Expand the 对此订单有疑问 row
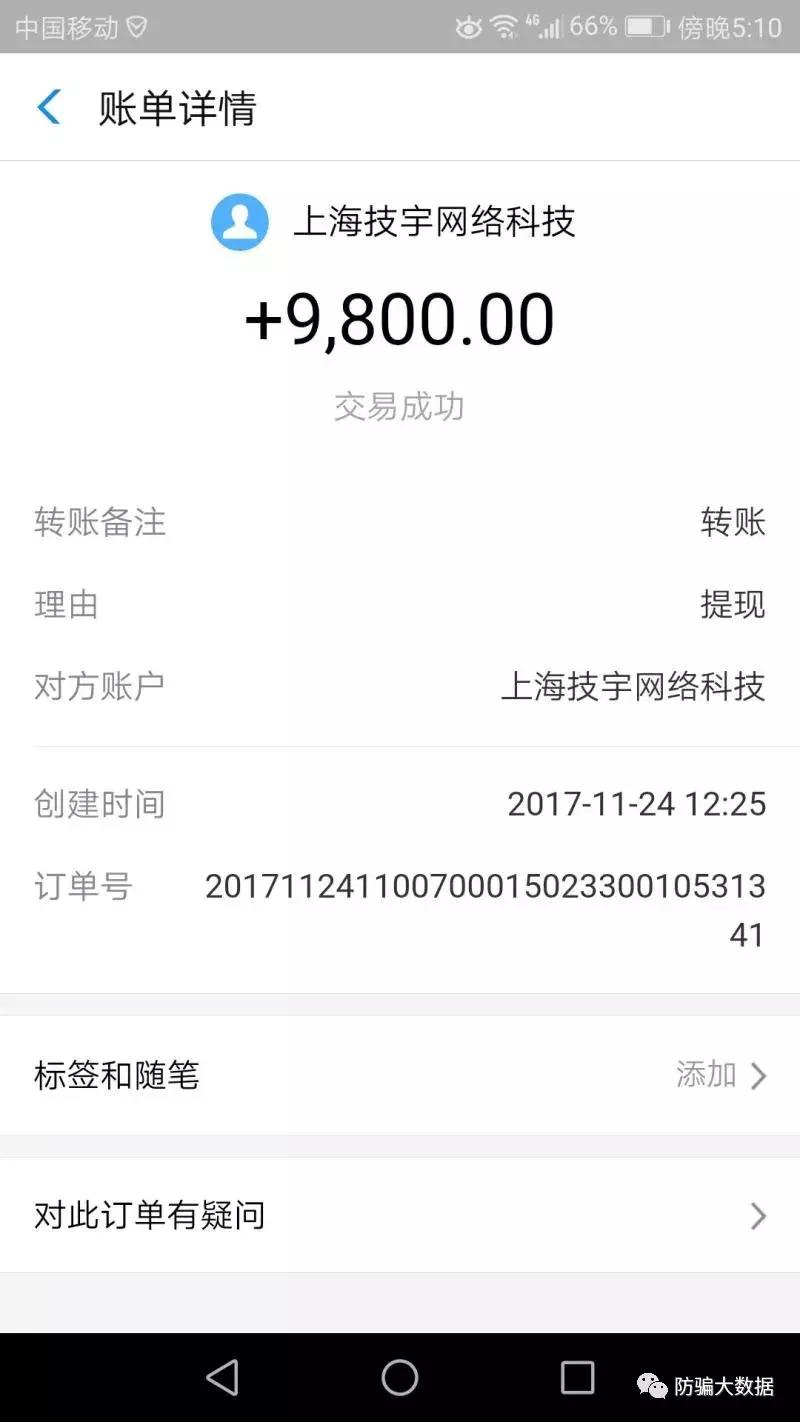Viewport: 800px width, 1422px height. [x=400, y=1215]
